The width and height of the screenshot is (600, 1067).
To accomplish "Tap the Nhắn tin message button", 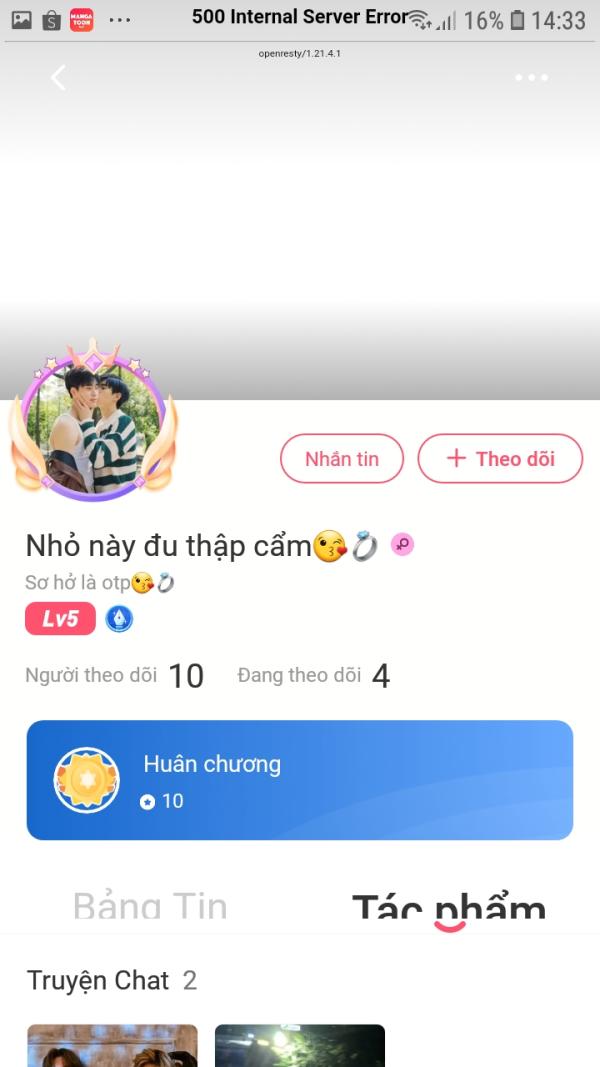I will point(342,459).
